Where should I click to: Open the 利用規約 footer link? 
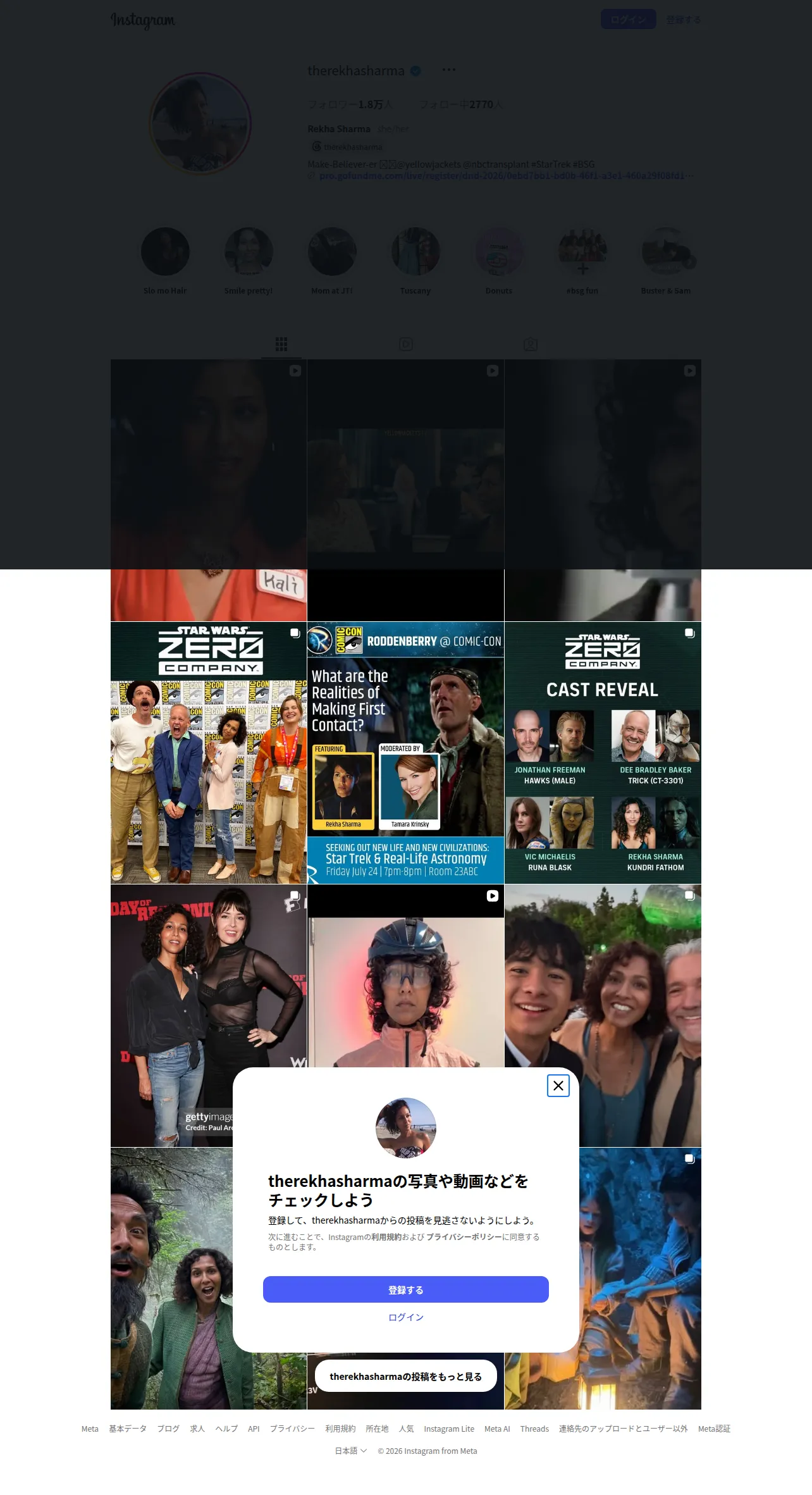click(340, 1429)
